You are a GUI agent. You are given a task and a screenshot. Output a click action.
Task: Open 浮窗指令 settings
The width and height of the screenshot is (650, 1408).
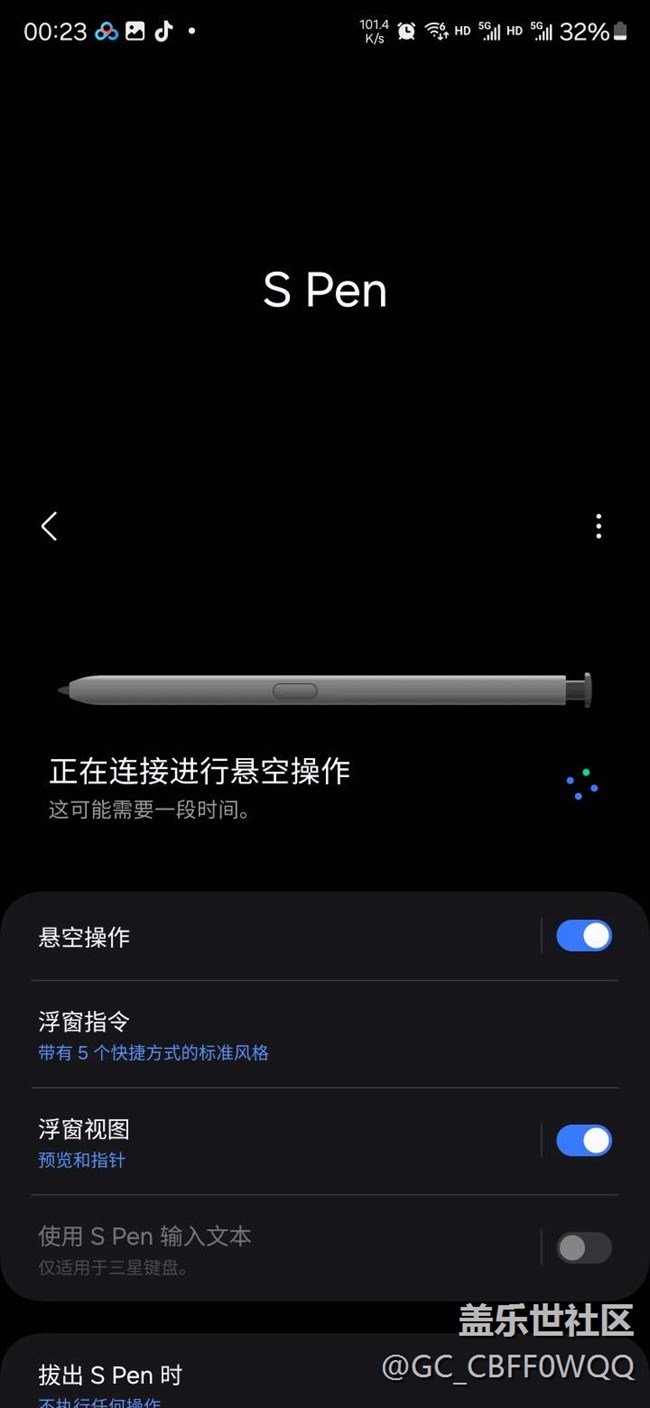point(325,1035)
